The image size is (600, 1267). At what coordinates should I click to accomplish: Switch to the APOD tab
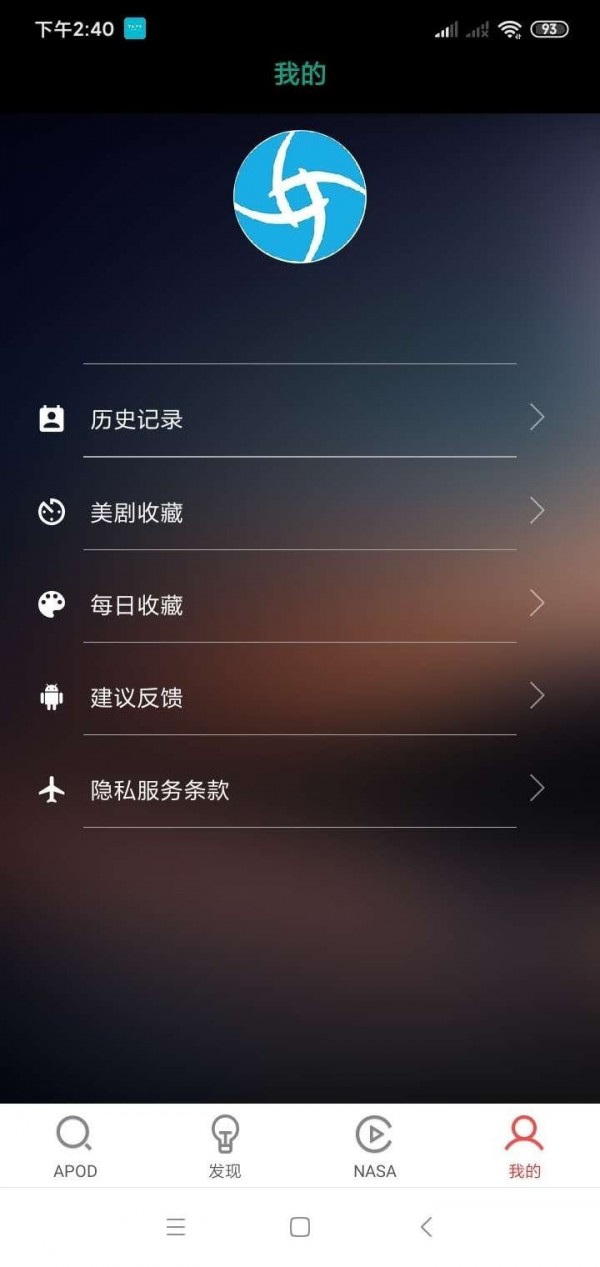coord(75,1146)
